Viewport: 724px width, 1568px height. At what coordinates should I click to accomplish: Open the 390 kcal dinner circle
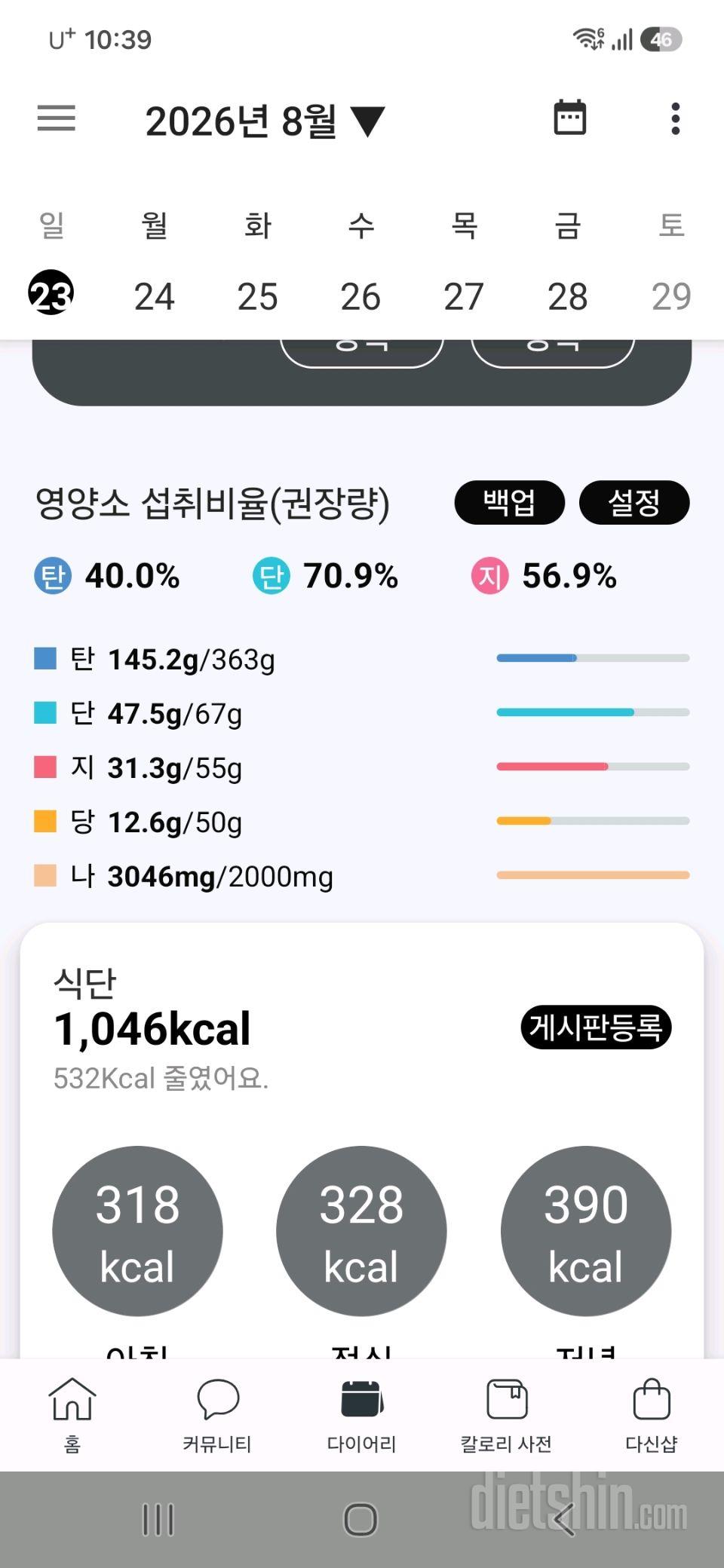coord(586,1231)
